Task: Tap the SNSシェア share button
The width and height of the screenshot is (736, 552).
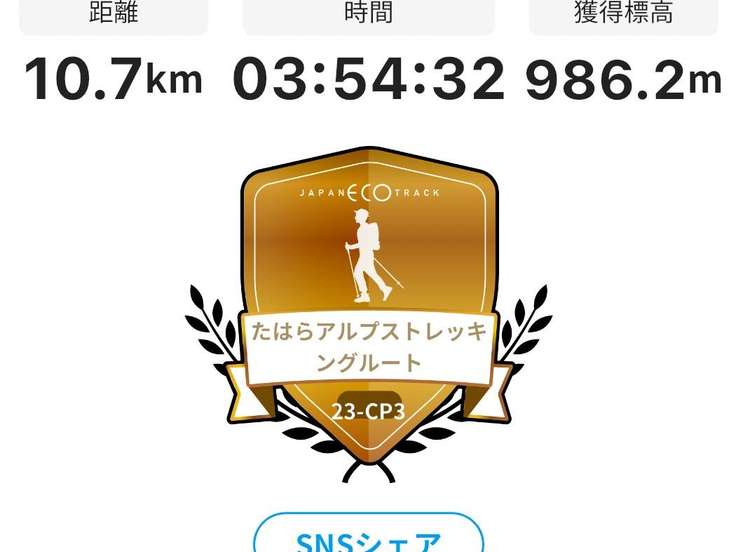Action: 368,533
